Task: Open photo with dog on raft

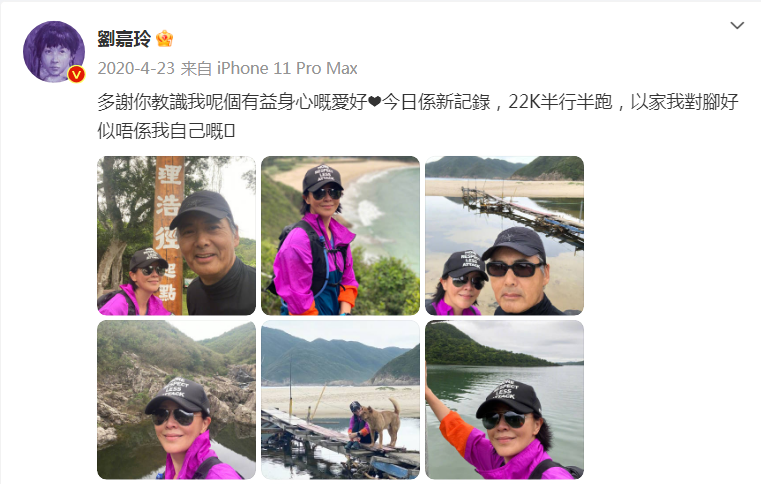Action: point(340,400)
